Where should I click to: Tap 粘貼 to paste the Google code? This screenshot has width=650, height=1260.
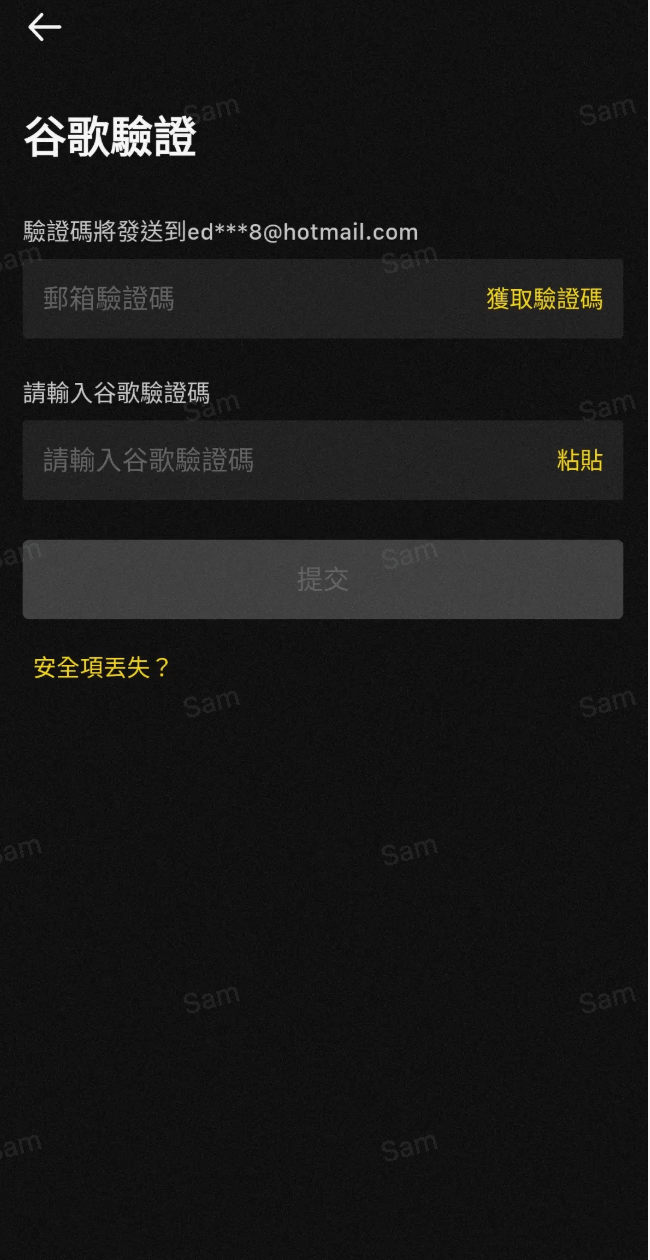tap(580, 460)
